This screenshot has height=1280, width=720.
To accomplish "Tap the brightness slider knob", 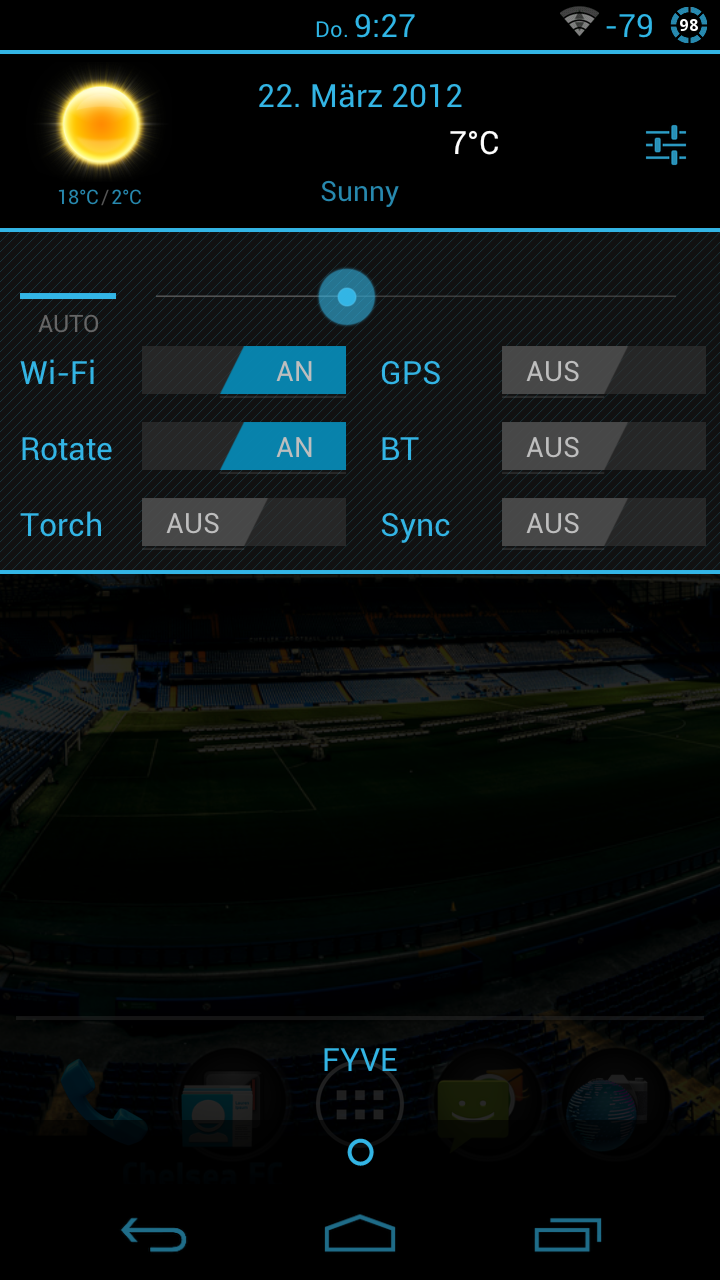I will 347,297.
